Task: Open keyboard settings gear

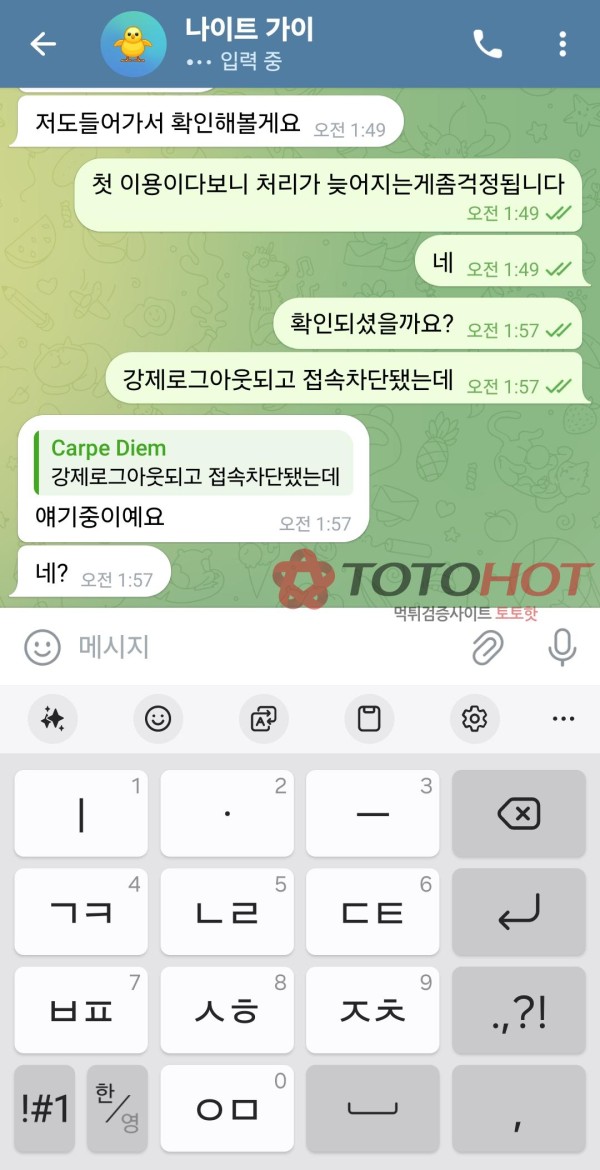Action: [474, 718]
